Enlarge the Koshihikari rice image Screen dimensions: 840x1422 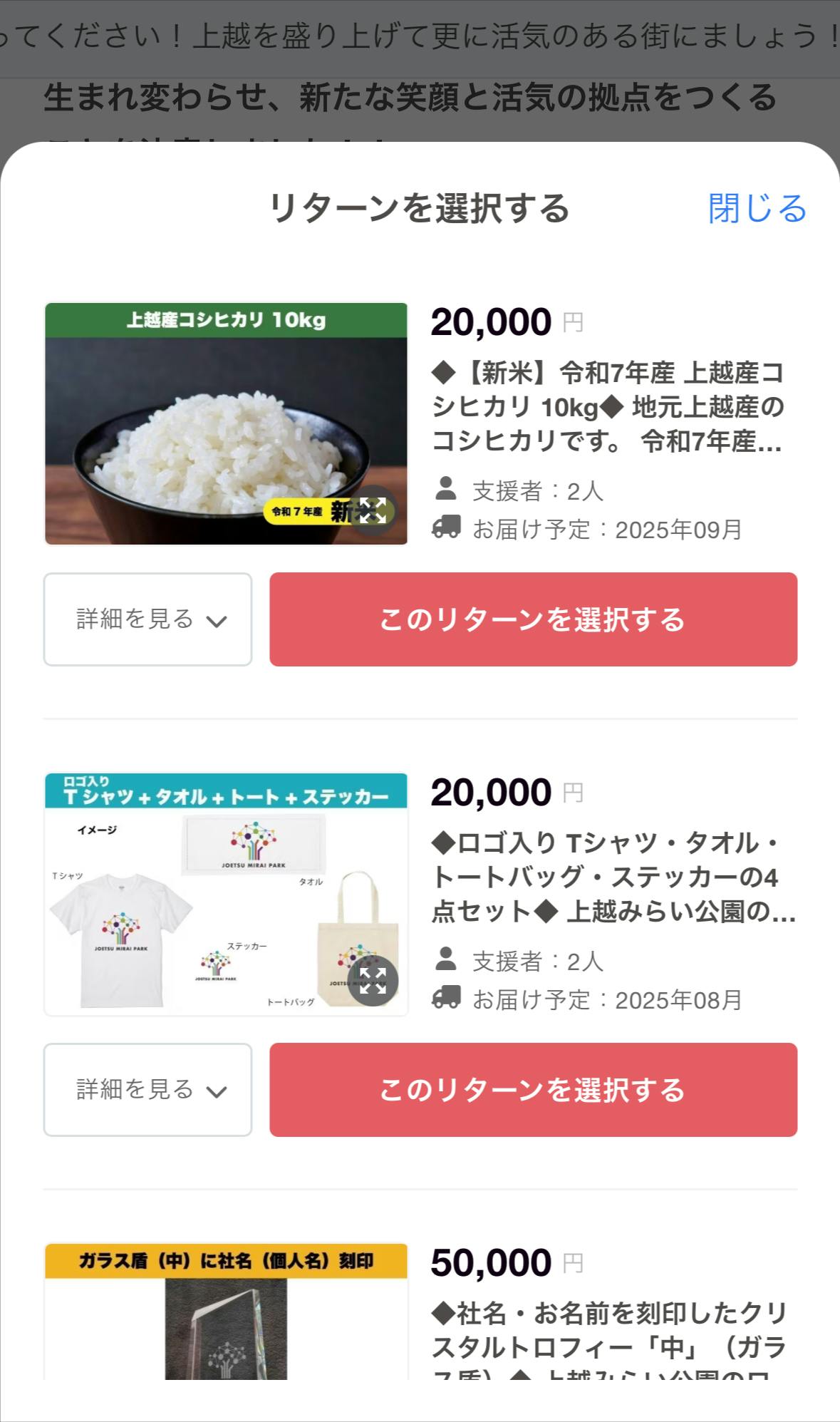tap(373, 510)
